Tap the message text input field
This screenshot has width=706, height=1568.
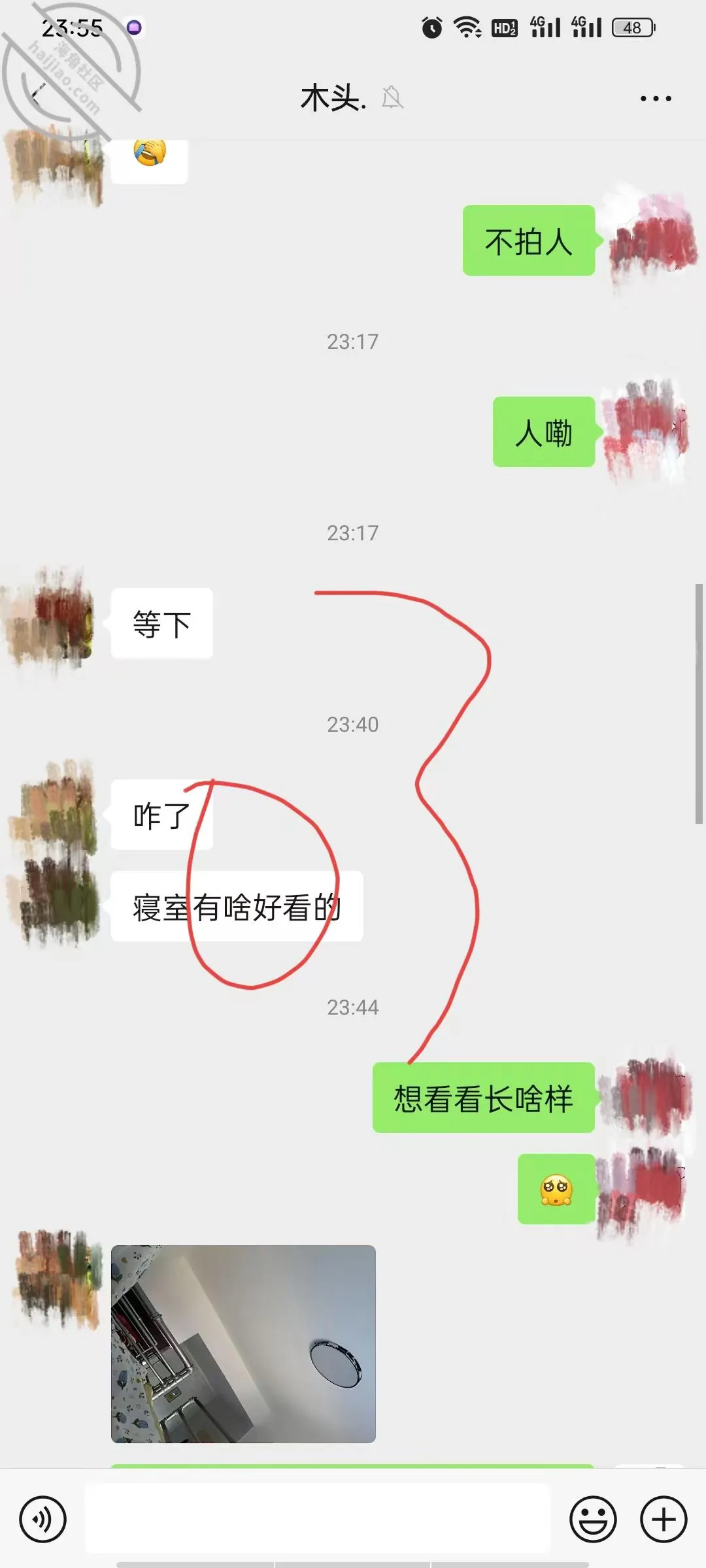(318, 1518)
